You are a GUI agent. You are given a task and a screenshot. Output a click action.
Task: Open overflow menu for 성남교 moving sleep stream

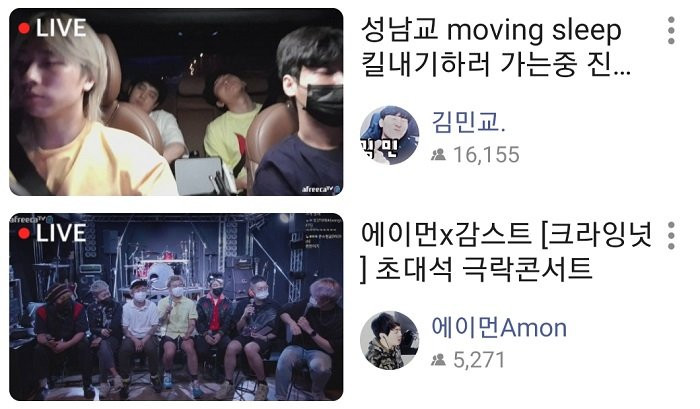coord(670,30)
